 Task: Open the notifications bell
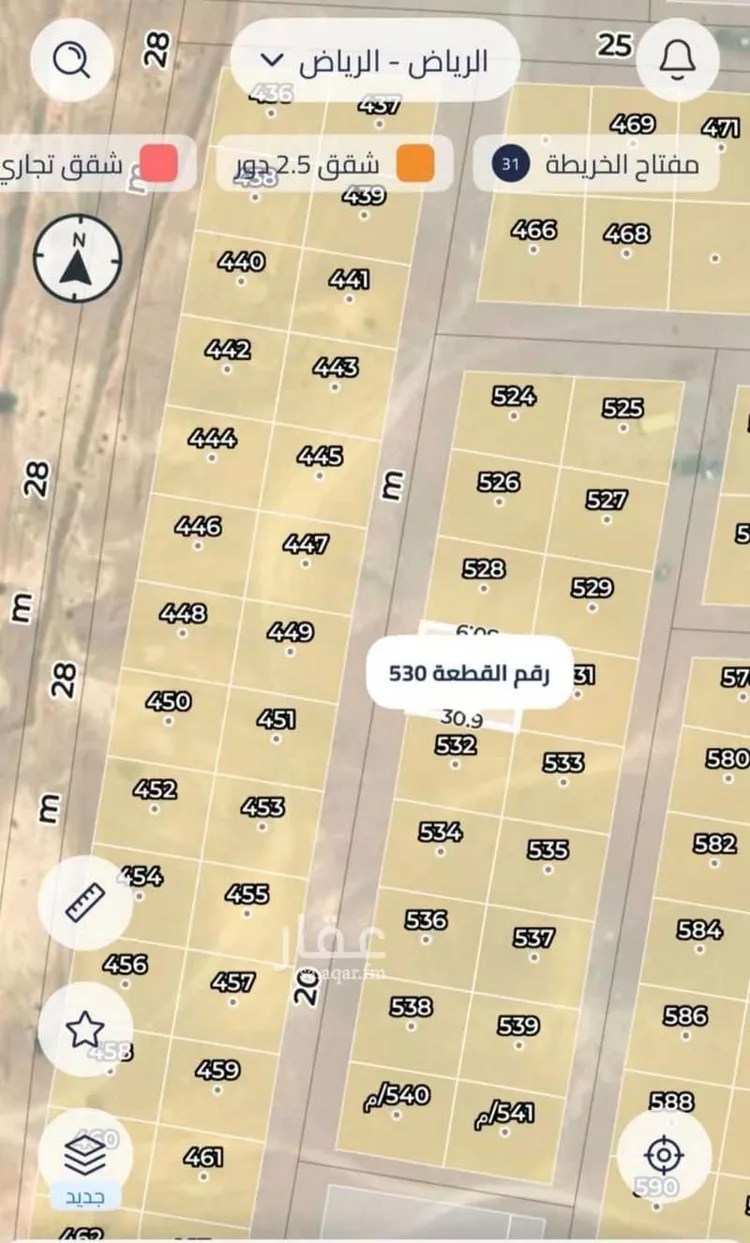click(x=677, y=60)
